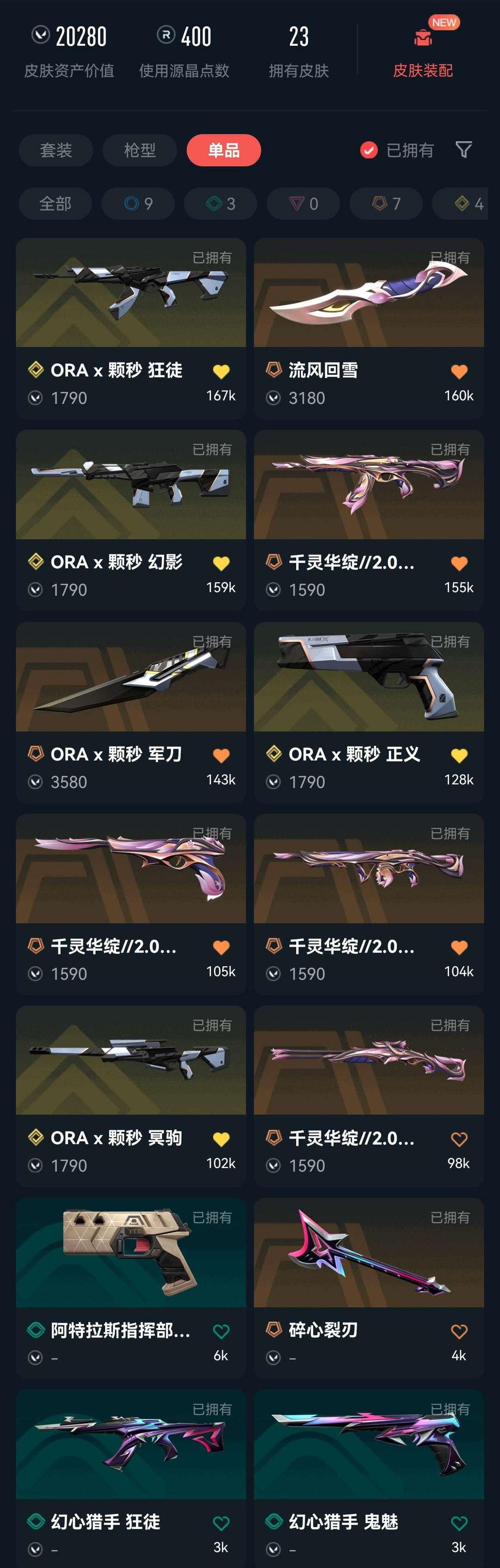Screen dimensions: 500x1568
Task: Switch to the 枪型 tab
Action: tap(139, 150)
